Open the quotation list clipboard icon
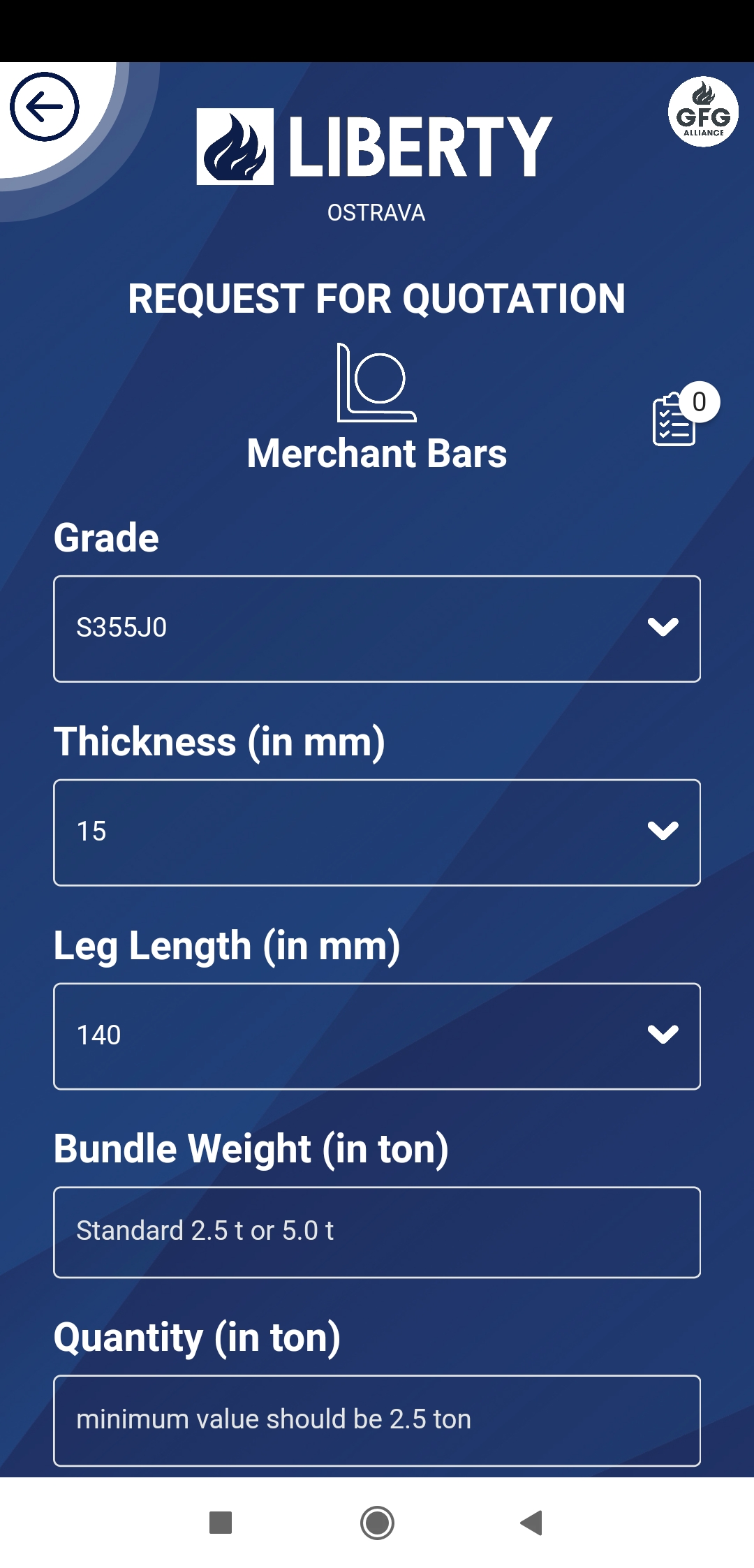 [x=674, y=419]
